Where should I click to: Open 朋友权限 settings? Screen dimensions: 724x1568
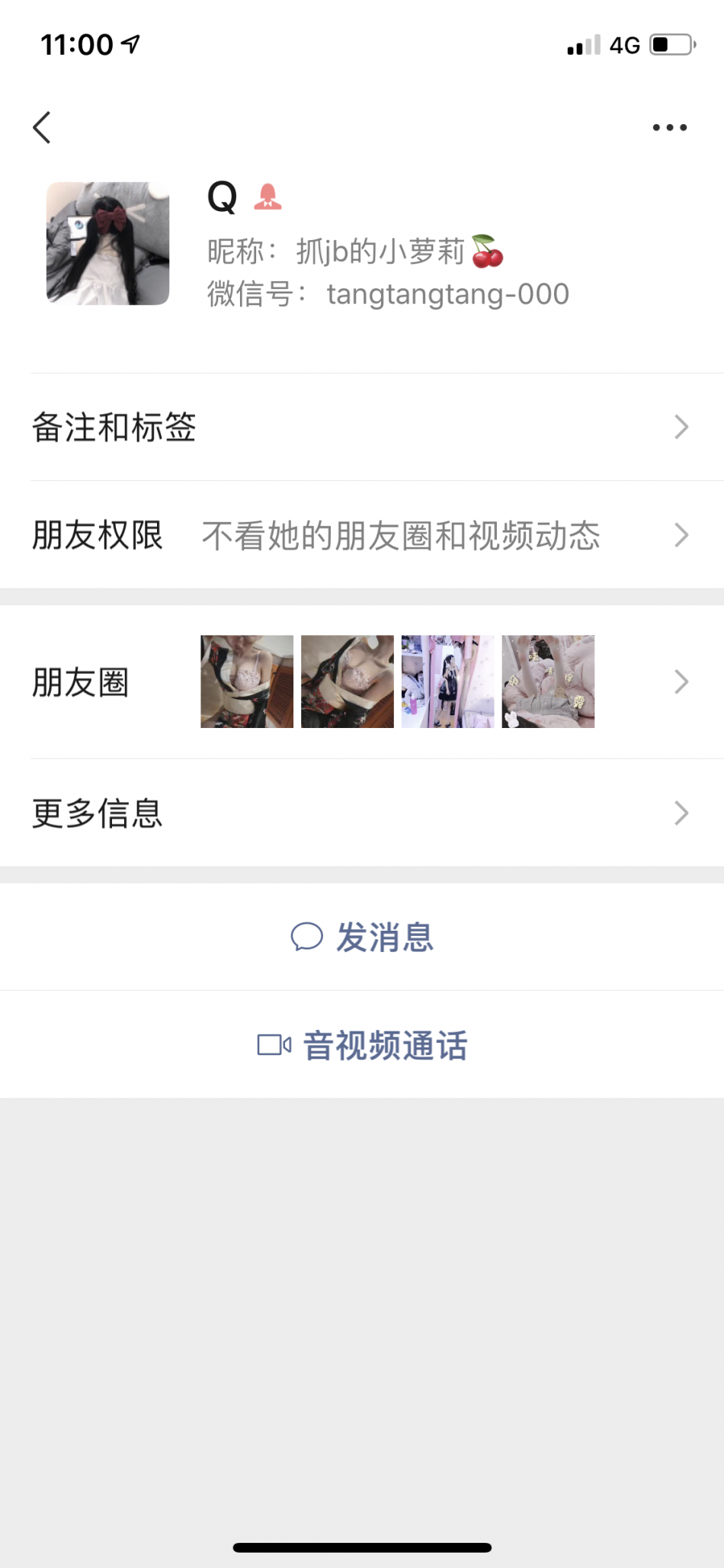click(362, 535)
